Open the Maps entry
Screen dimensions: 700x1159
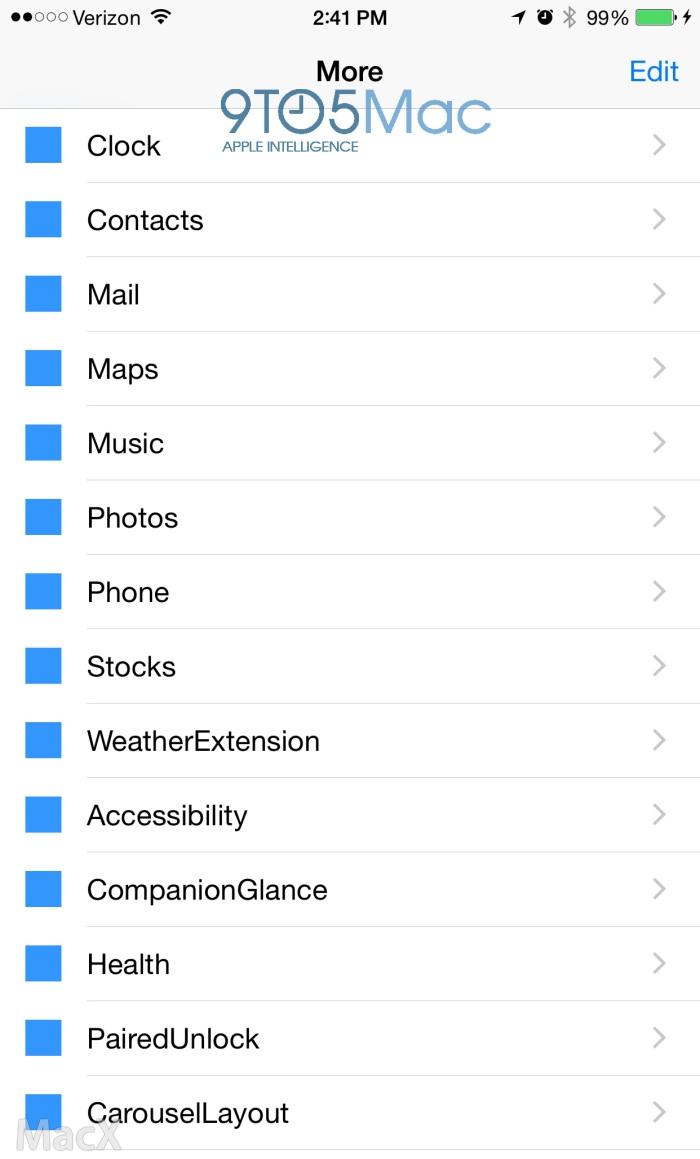350,369
